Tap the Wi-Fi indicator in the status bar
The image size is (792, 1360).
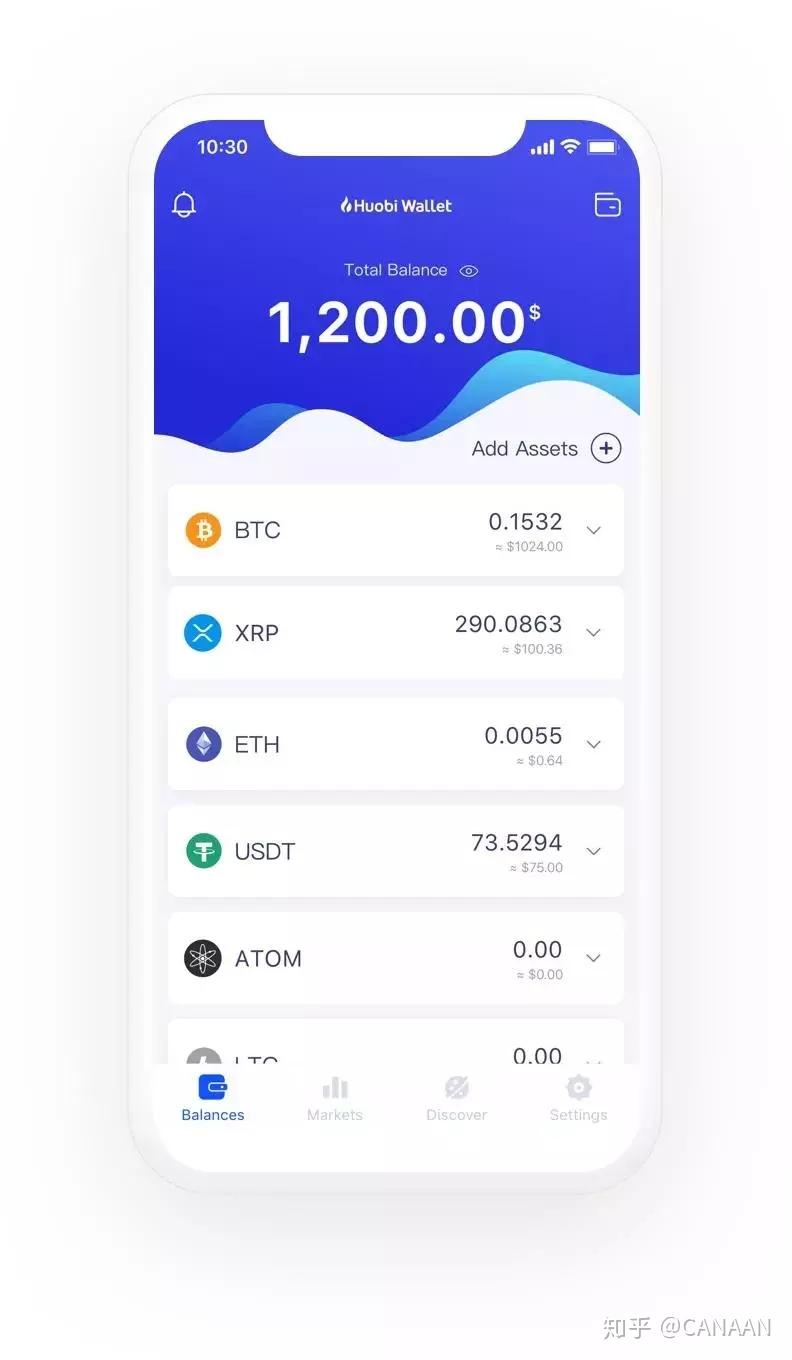pyautogui.click(x=570, y=146)
